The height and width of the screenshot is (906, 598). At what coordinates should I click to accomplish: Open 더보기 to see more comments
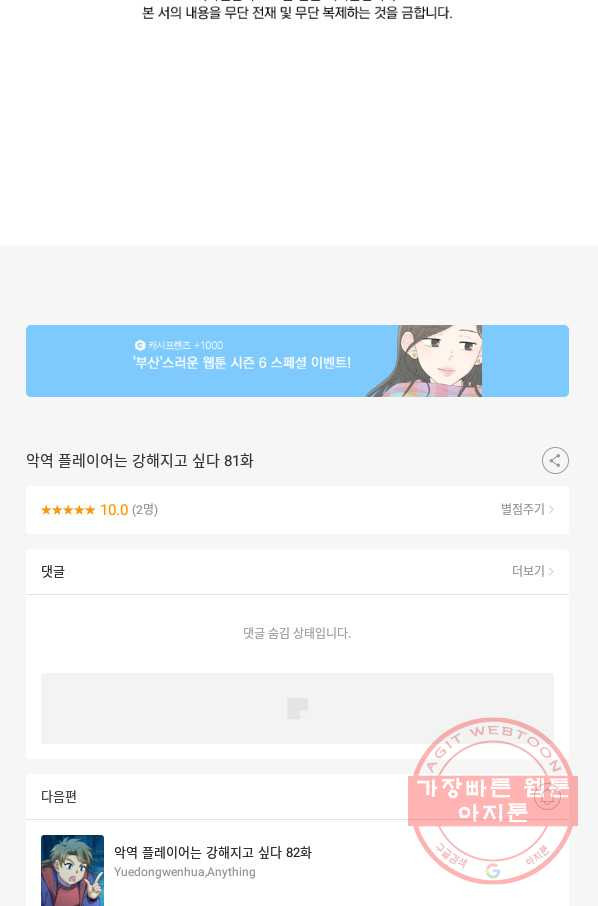[533, 571]
